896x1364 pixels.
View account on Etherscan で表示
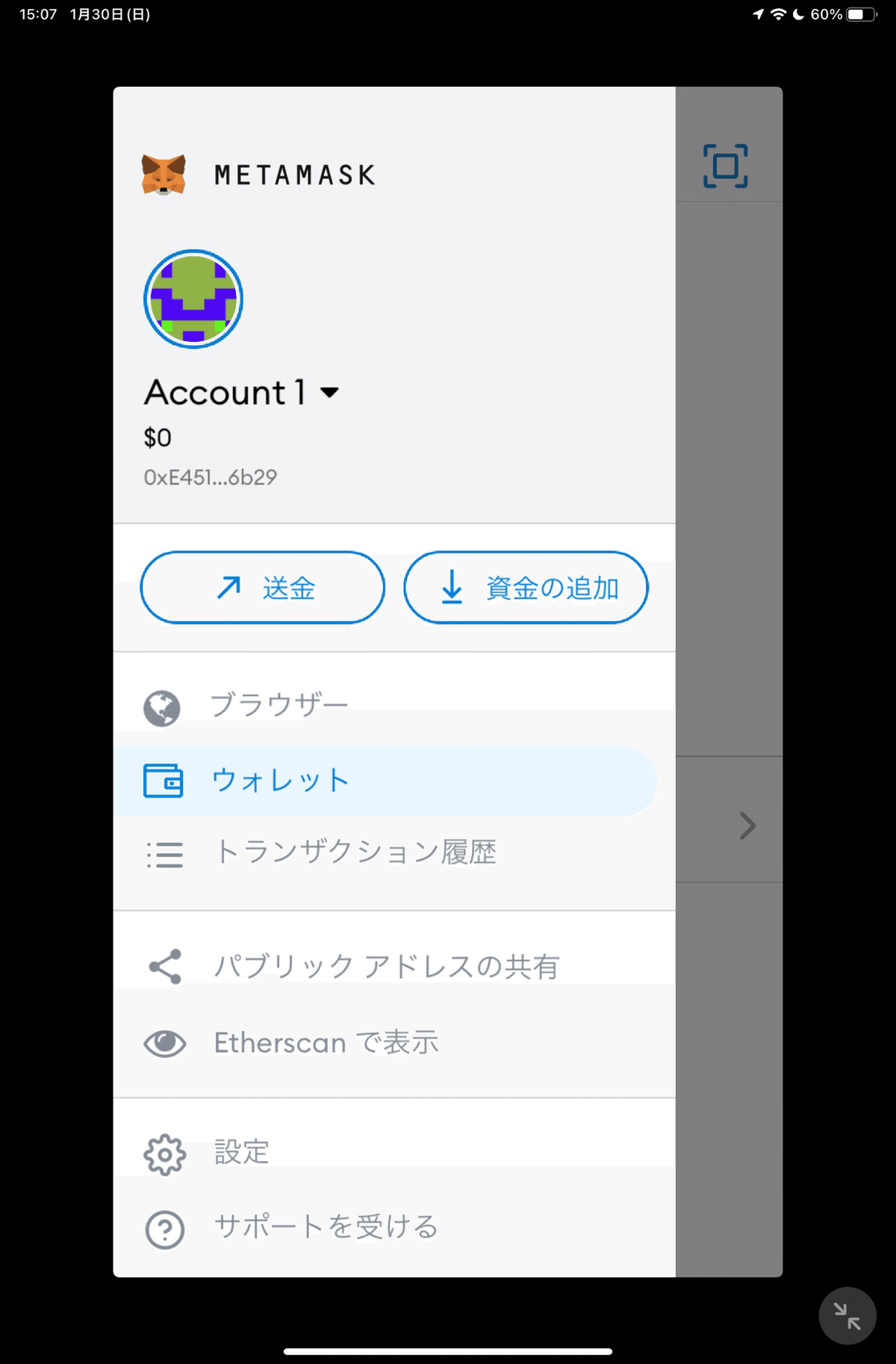pyautogui.click(x=326, y=1043)
